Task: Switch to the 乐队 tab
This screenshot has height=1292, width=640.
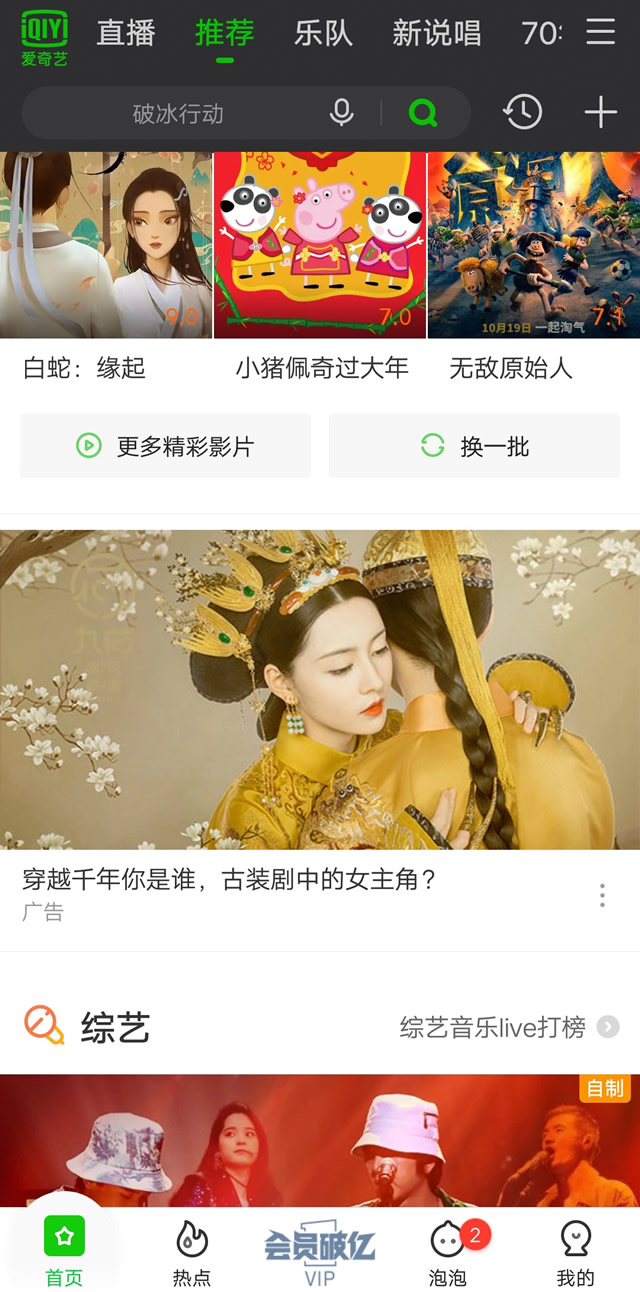Action: coord(323,34)
